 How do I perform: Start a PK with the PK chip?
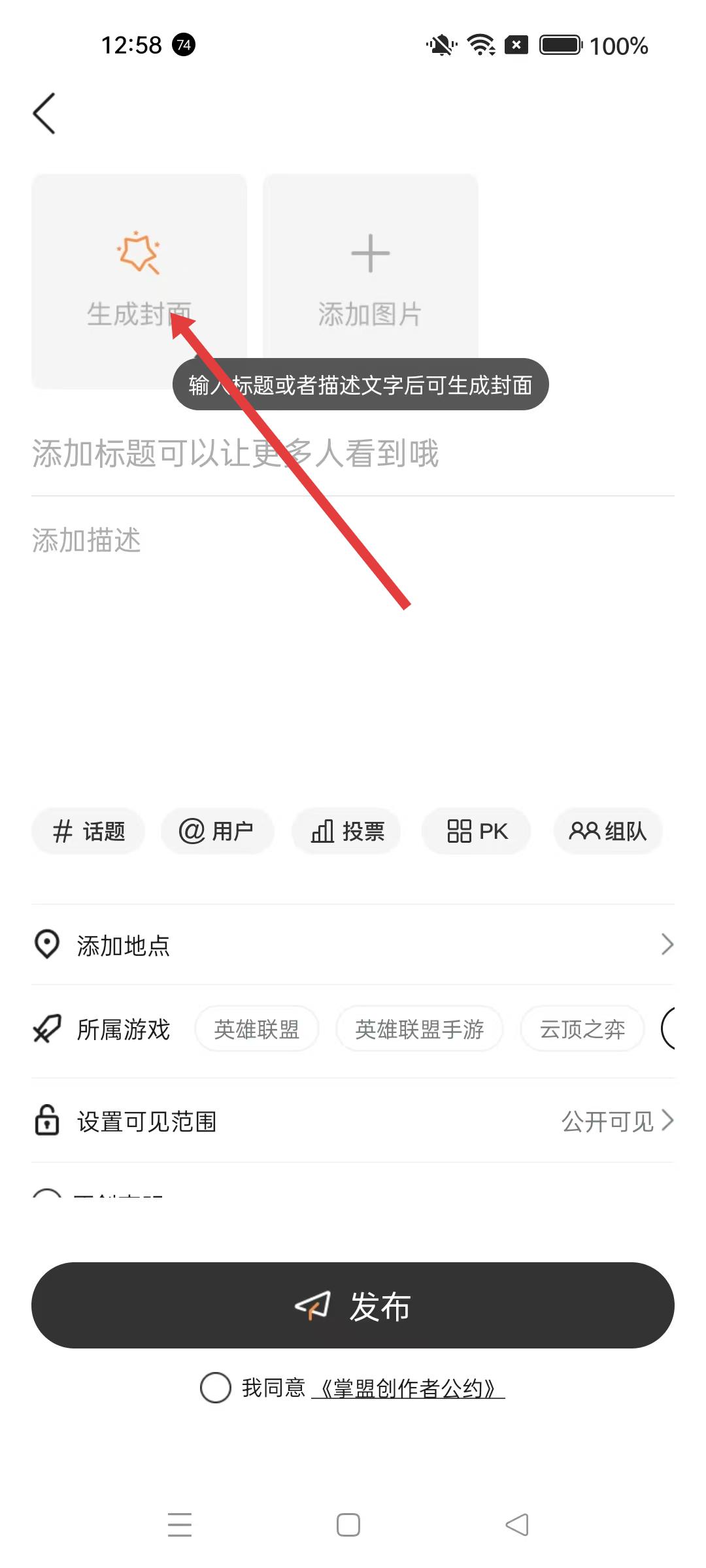coord(477,831)
